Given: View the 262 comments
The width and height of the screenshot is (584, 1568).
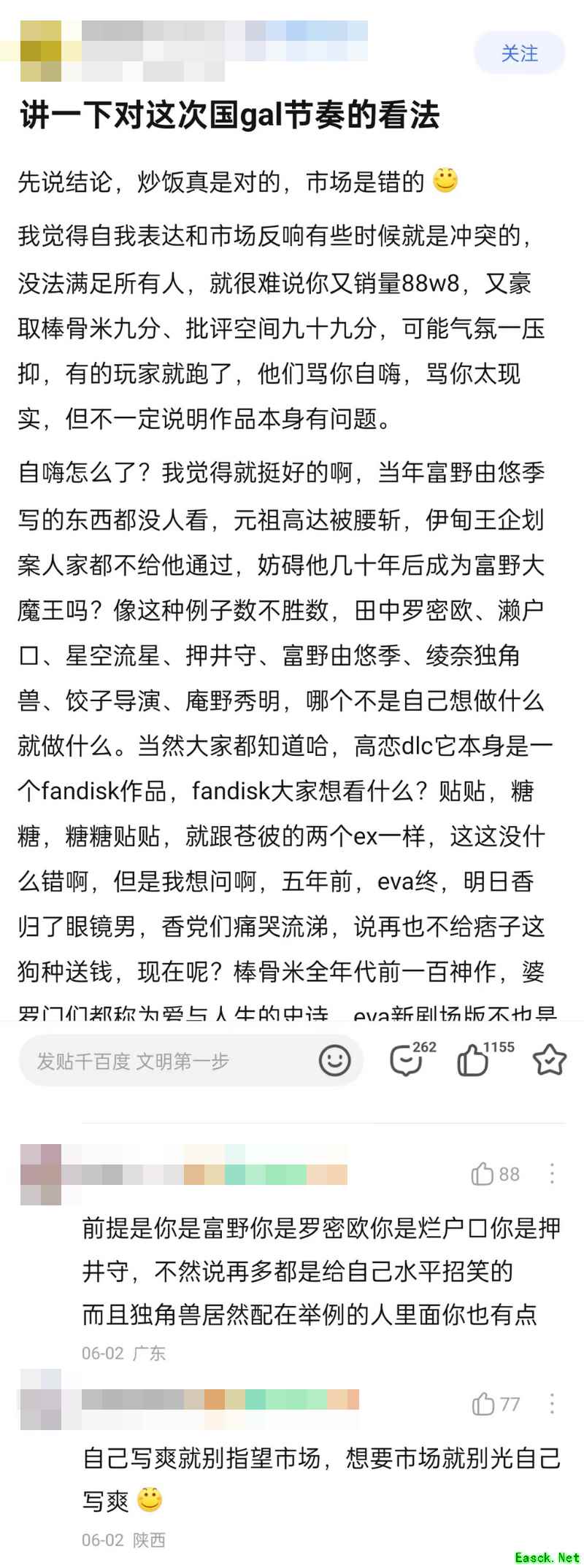Looking at the screenshot, I should [407, 1060].
